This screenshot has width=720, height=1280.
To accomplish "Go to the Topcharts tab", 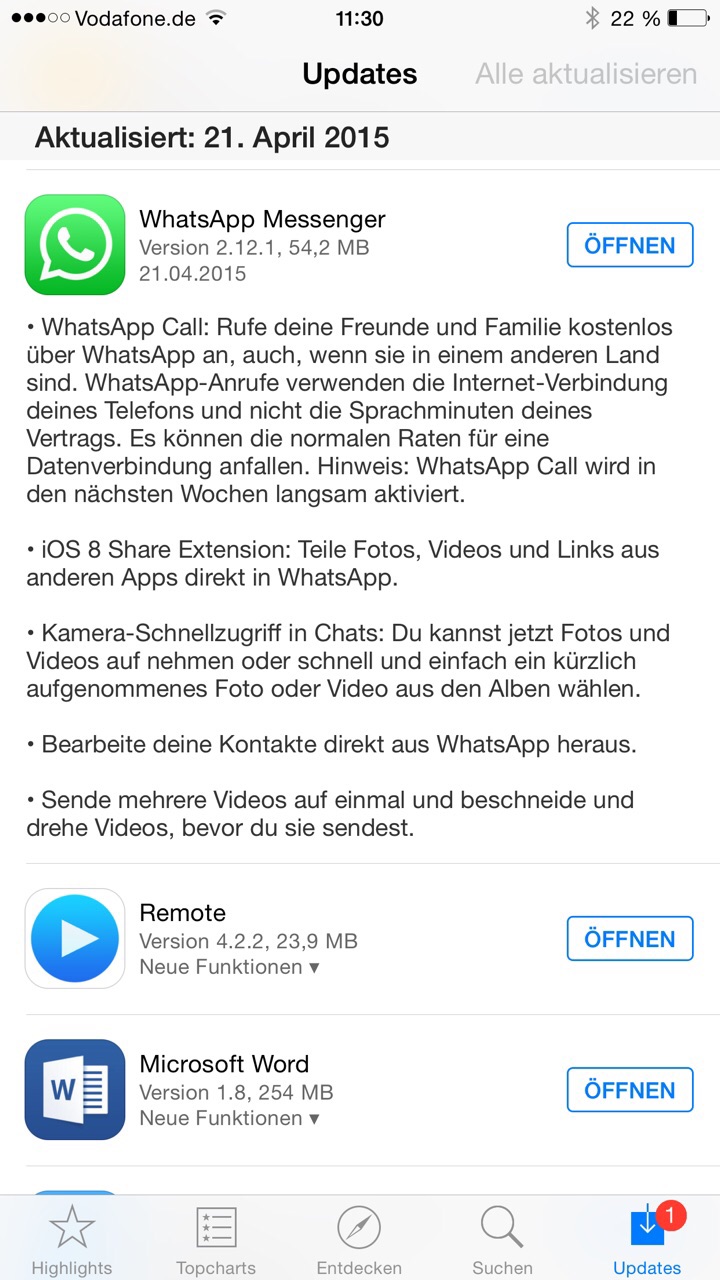I will pyautogui.click(x=216, y=1240).
